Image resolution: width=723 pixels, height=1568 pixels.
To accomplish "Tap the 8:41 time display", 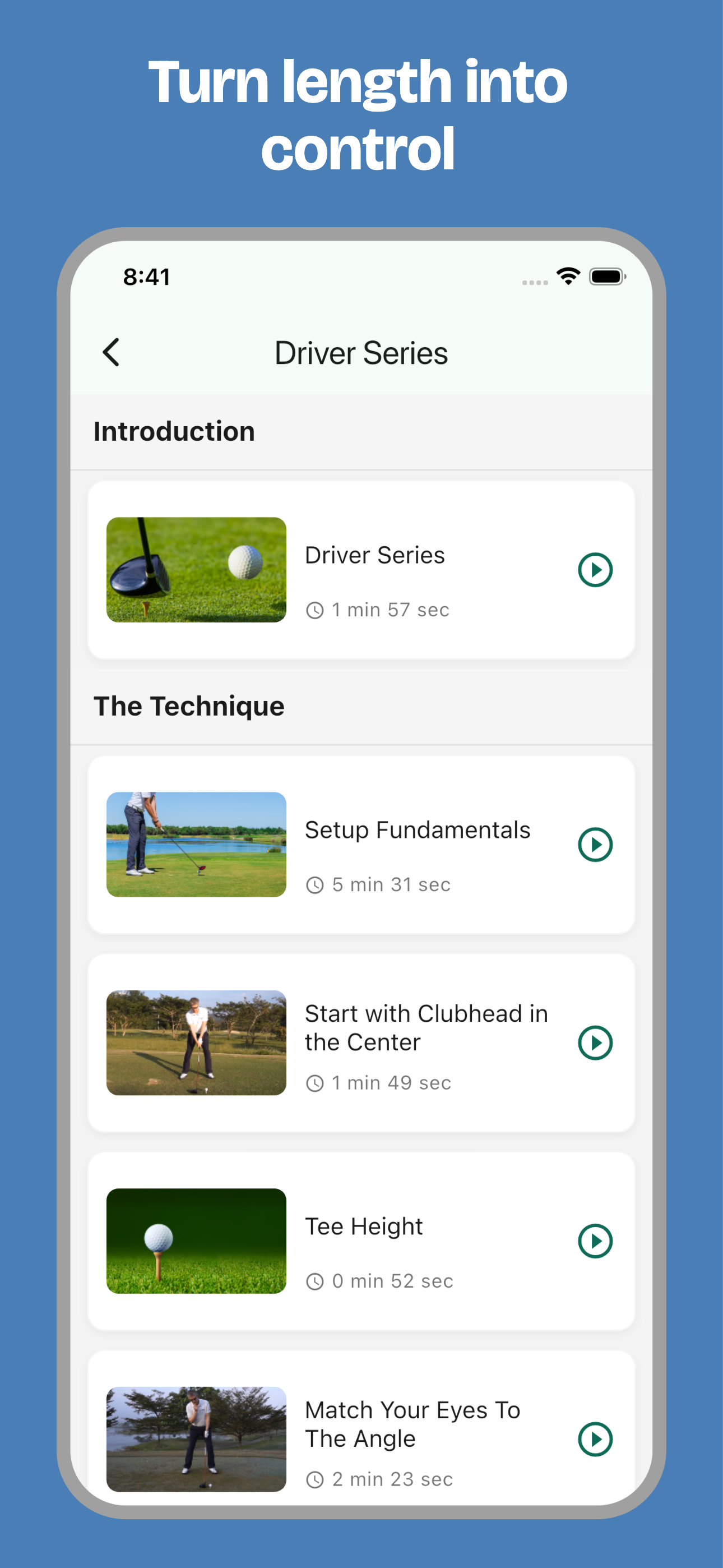I will pos(147,277).
